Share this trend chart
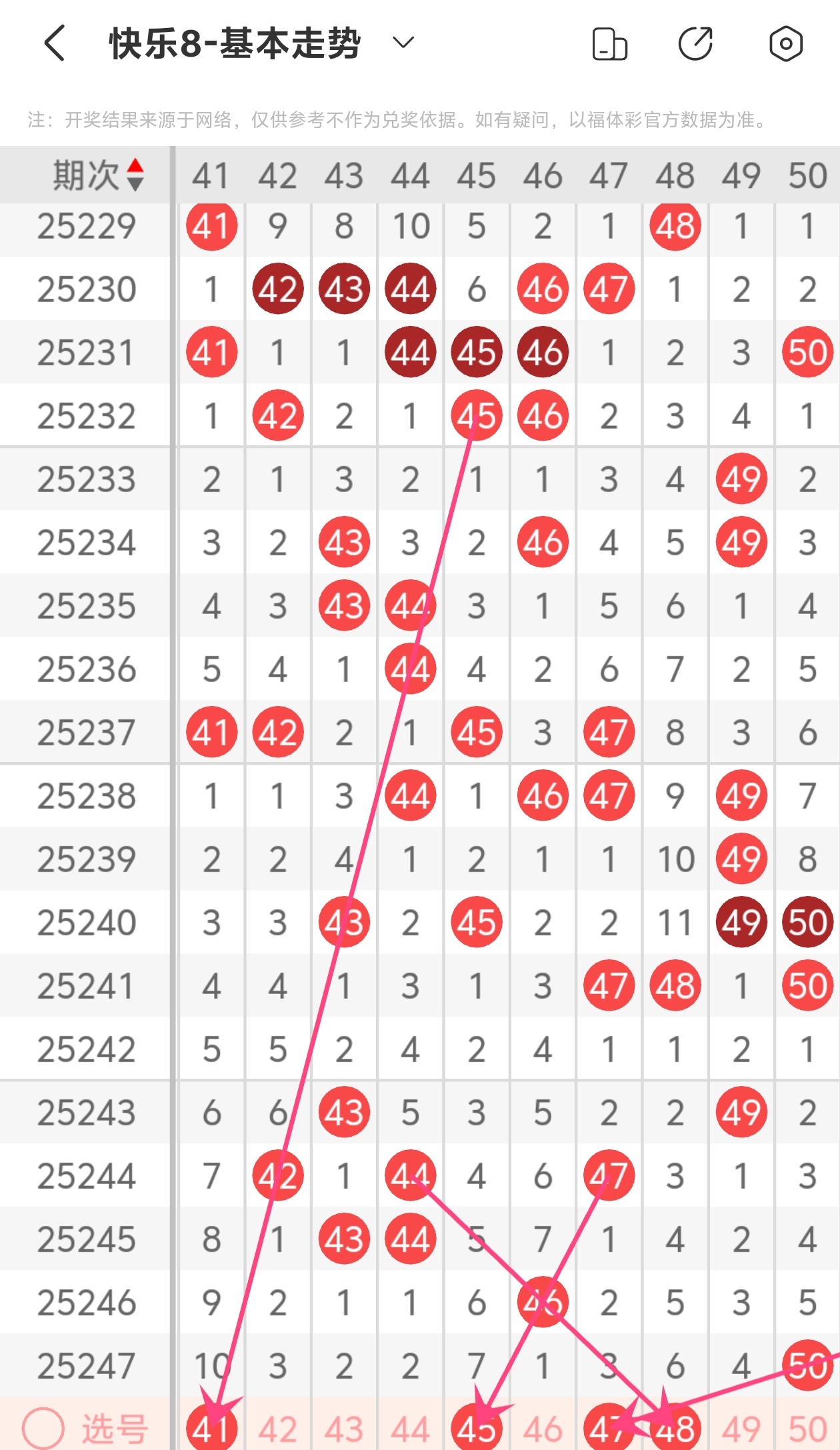 click(695, 45)
